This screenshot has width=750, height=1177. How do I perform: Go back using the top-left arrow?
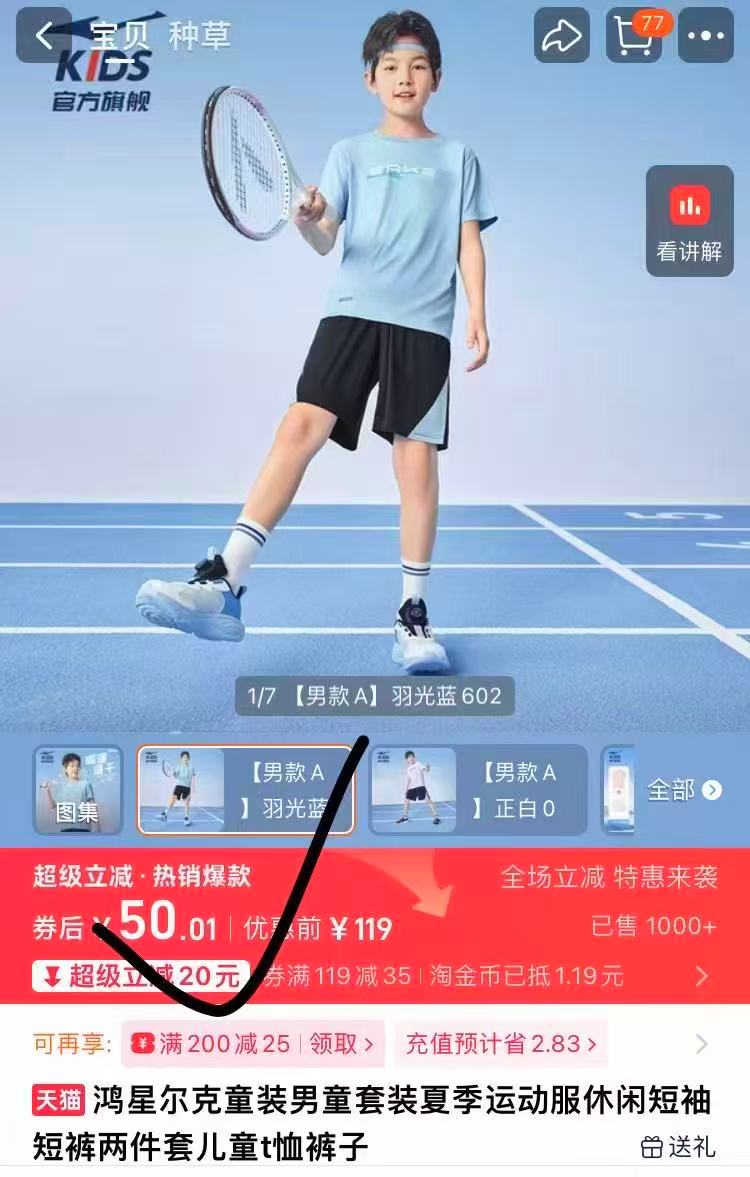click(44, 36)
